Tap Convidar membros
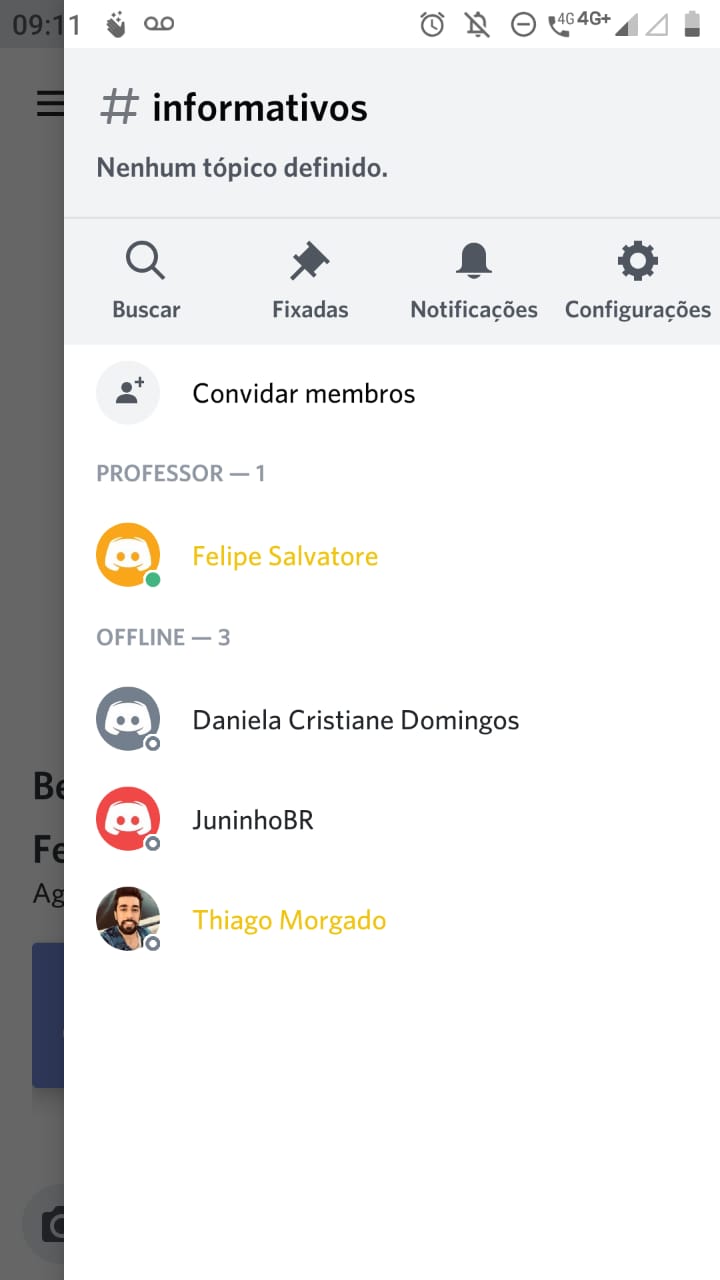720x1280 pixels. point(303,393)
